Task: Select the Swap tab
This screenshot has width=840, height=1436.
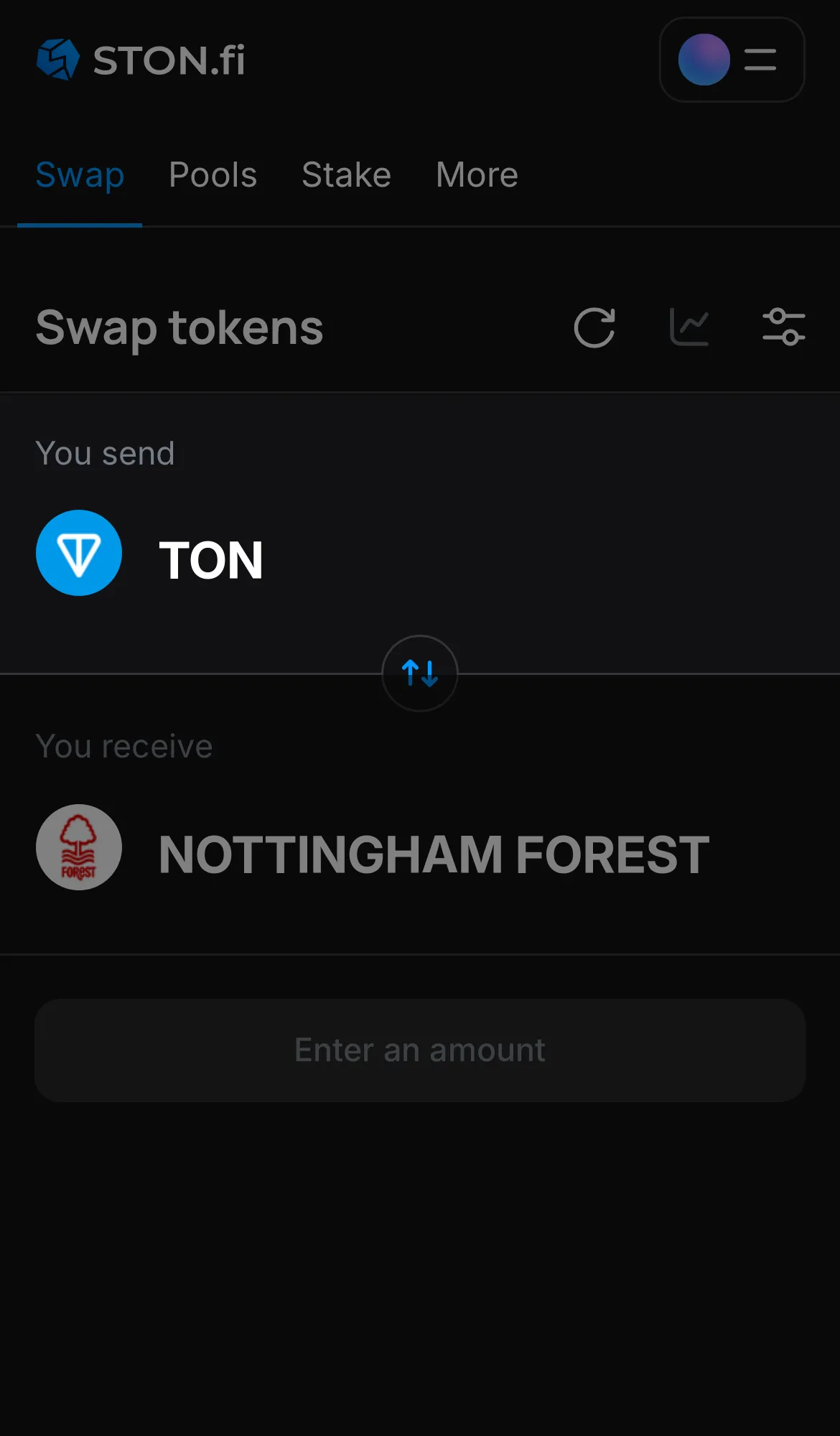Action: point(80,174)
